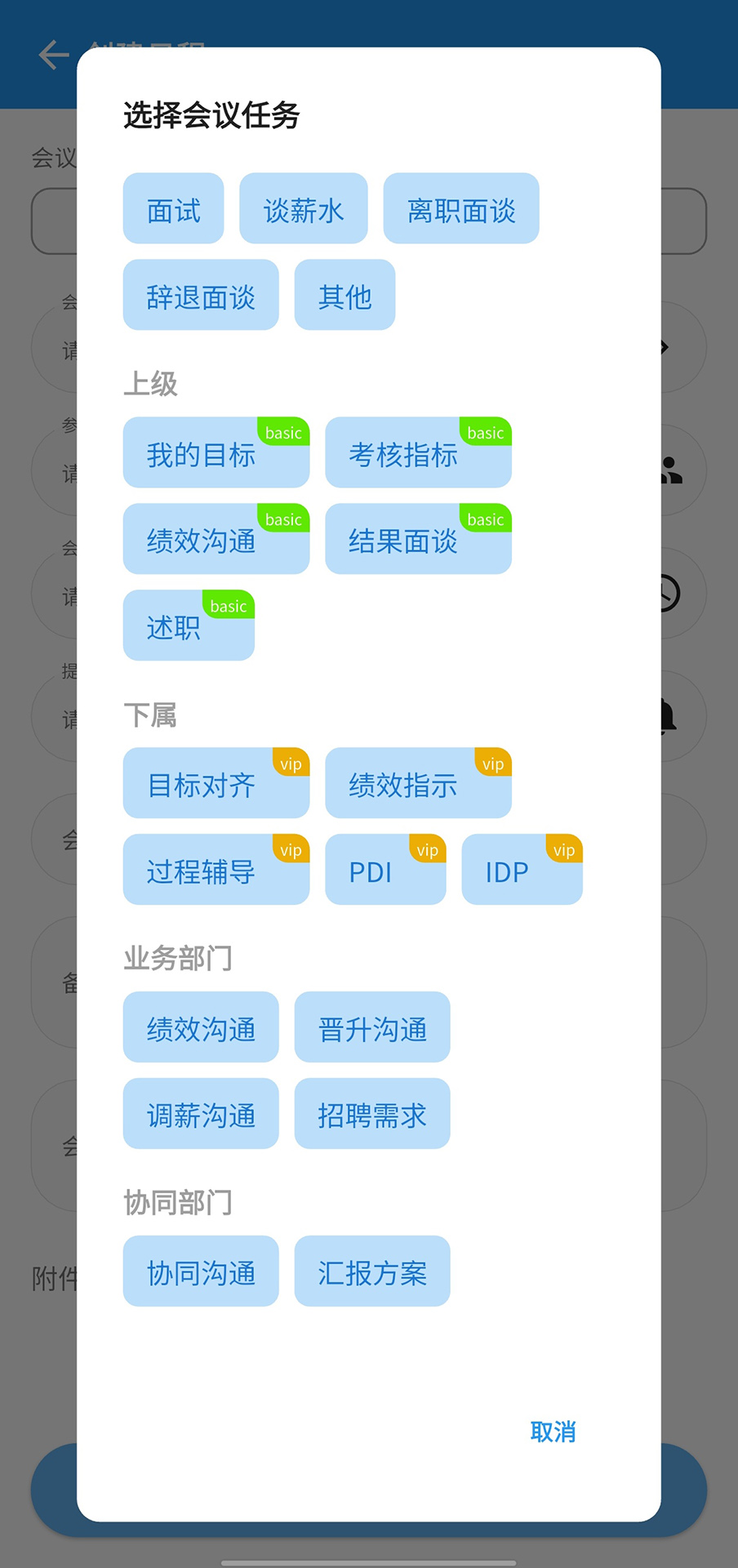Tap the right chevron next to meeting type

(x=665, y=347)
